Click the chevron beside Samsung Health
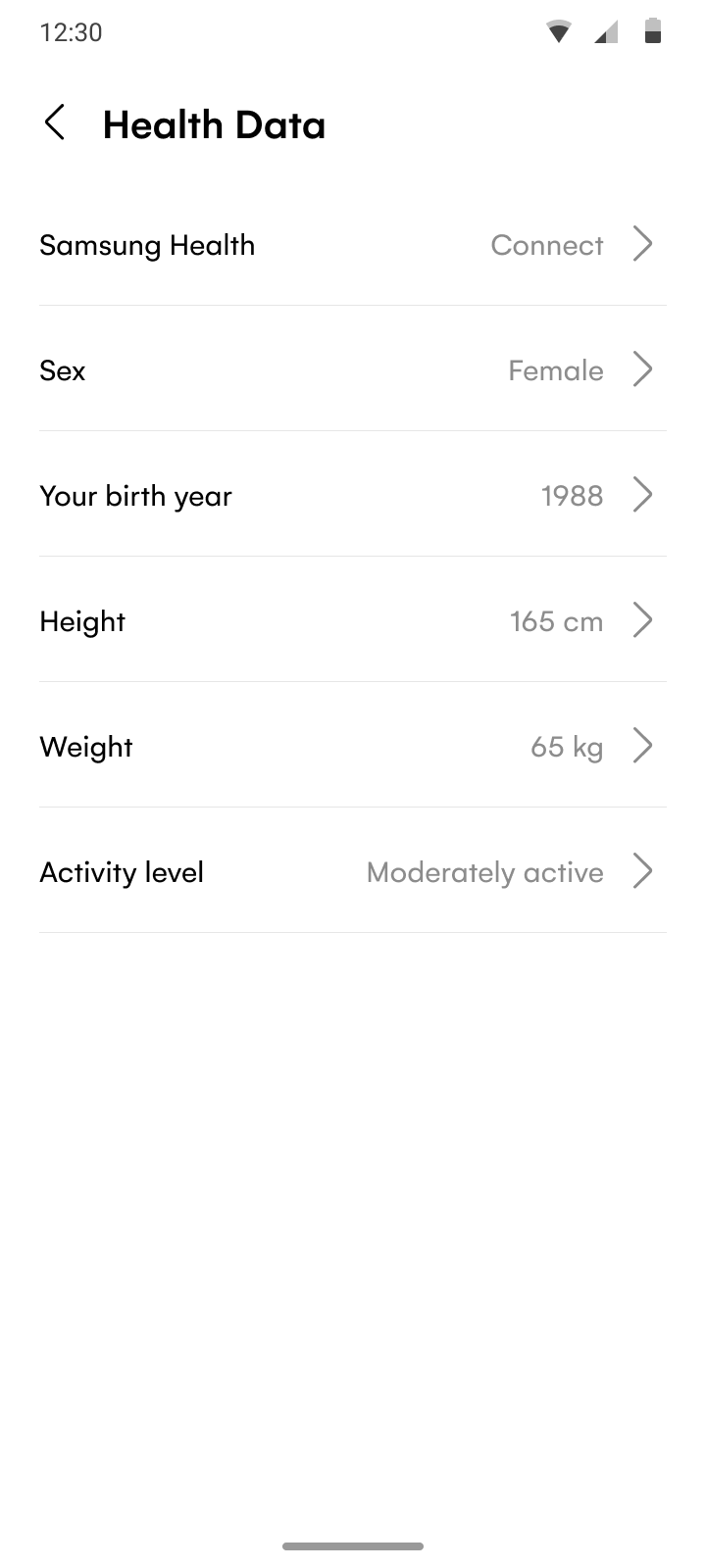The width and height of the screenshot is (706, 1568). coord(642,245)
